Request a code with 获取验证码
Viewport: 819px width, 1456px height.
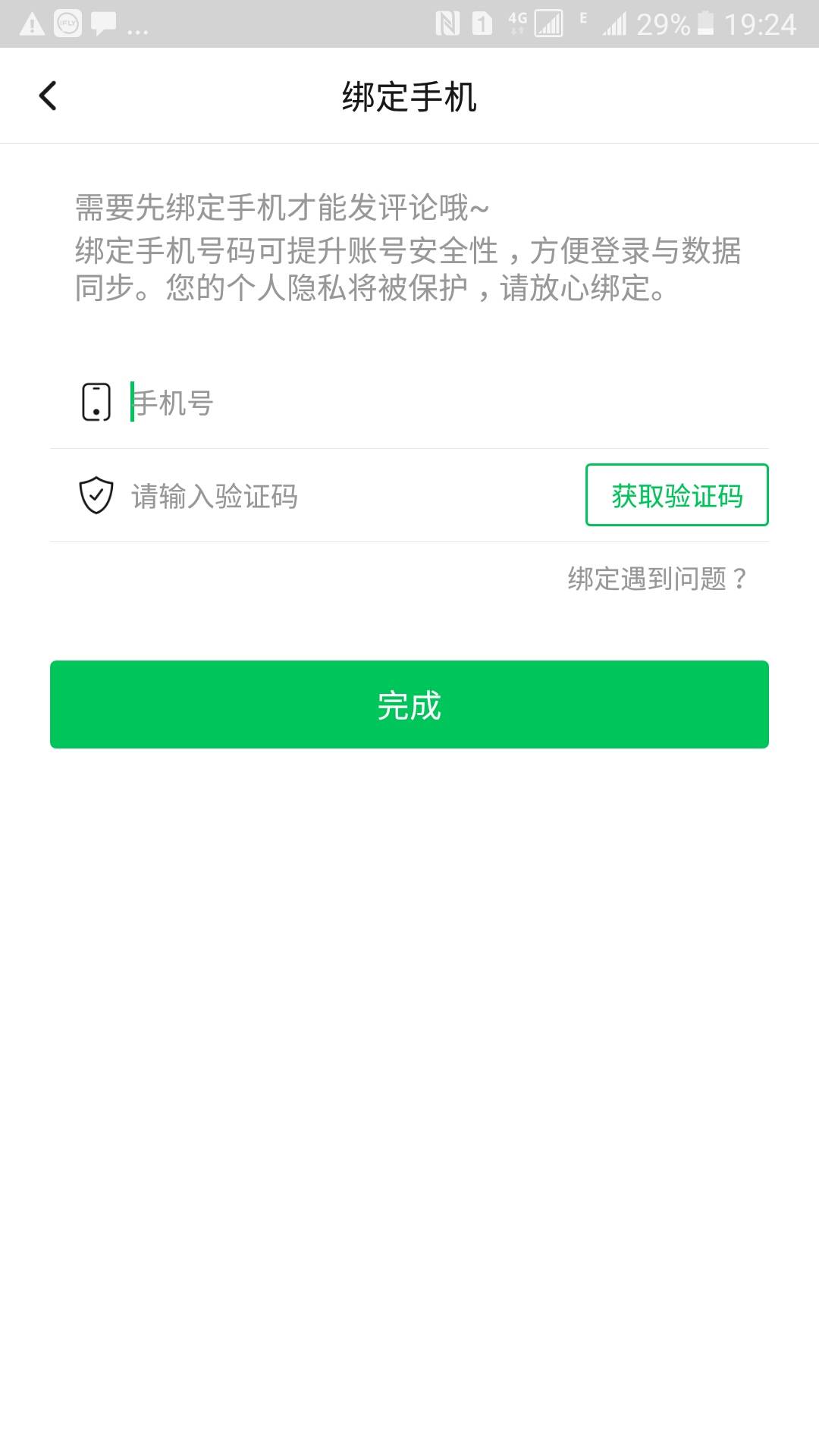tap(676, 495)
